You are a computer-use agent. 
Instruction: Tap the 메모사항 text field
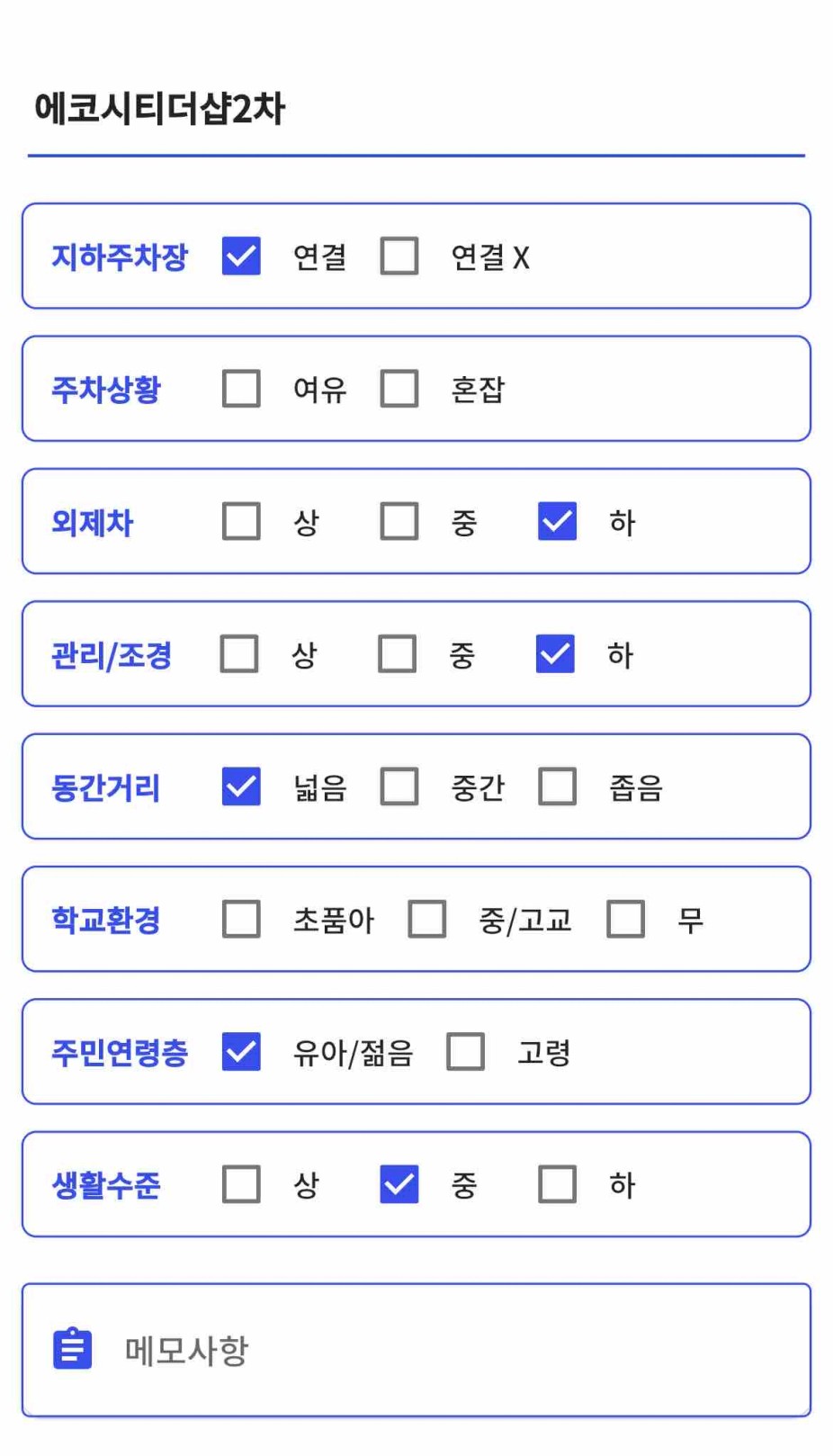[x=416, y=1350]
